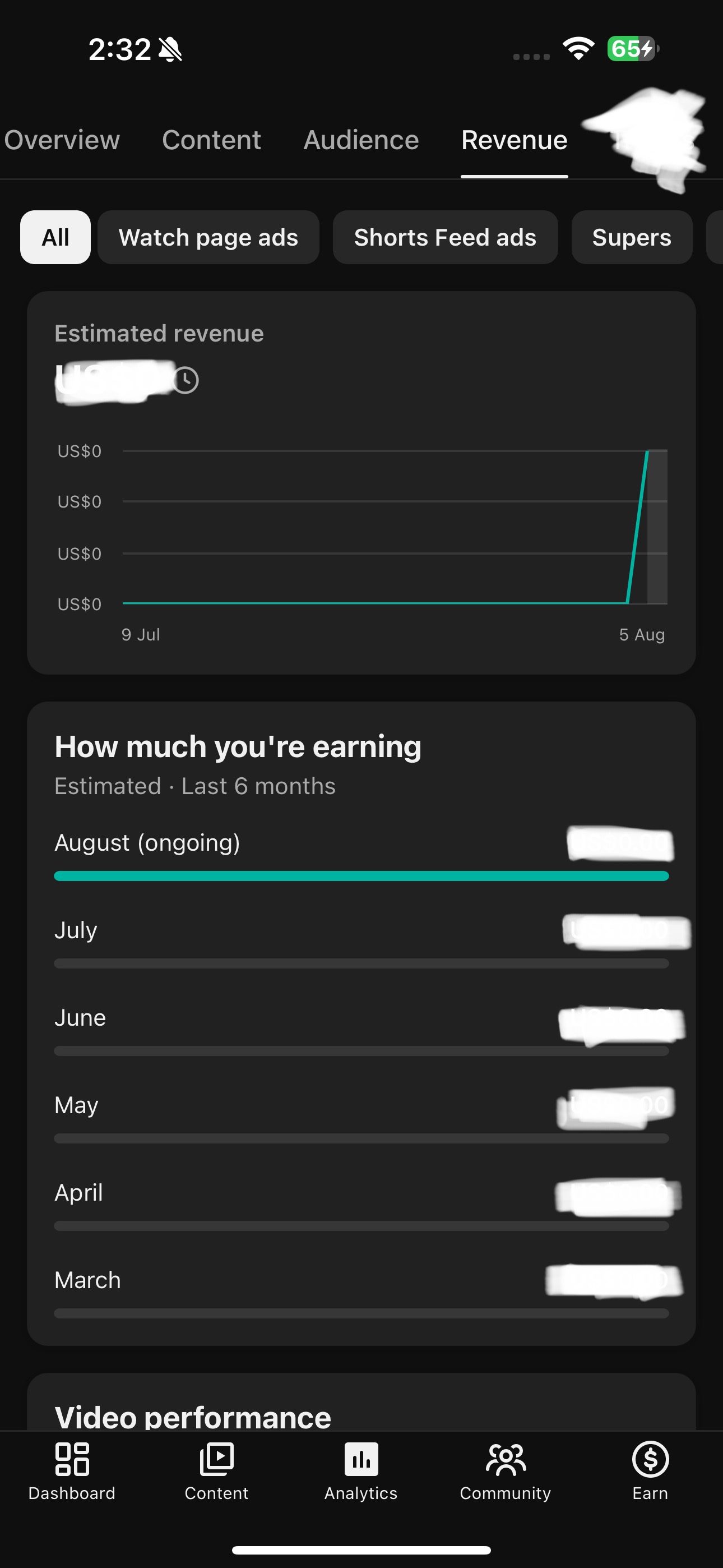
Task: Select the All revenue filter chip
Action: coord(55,237)
